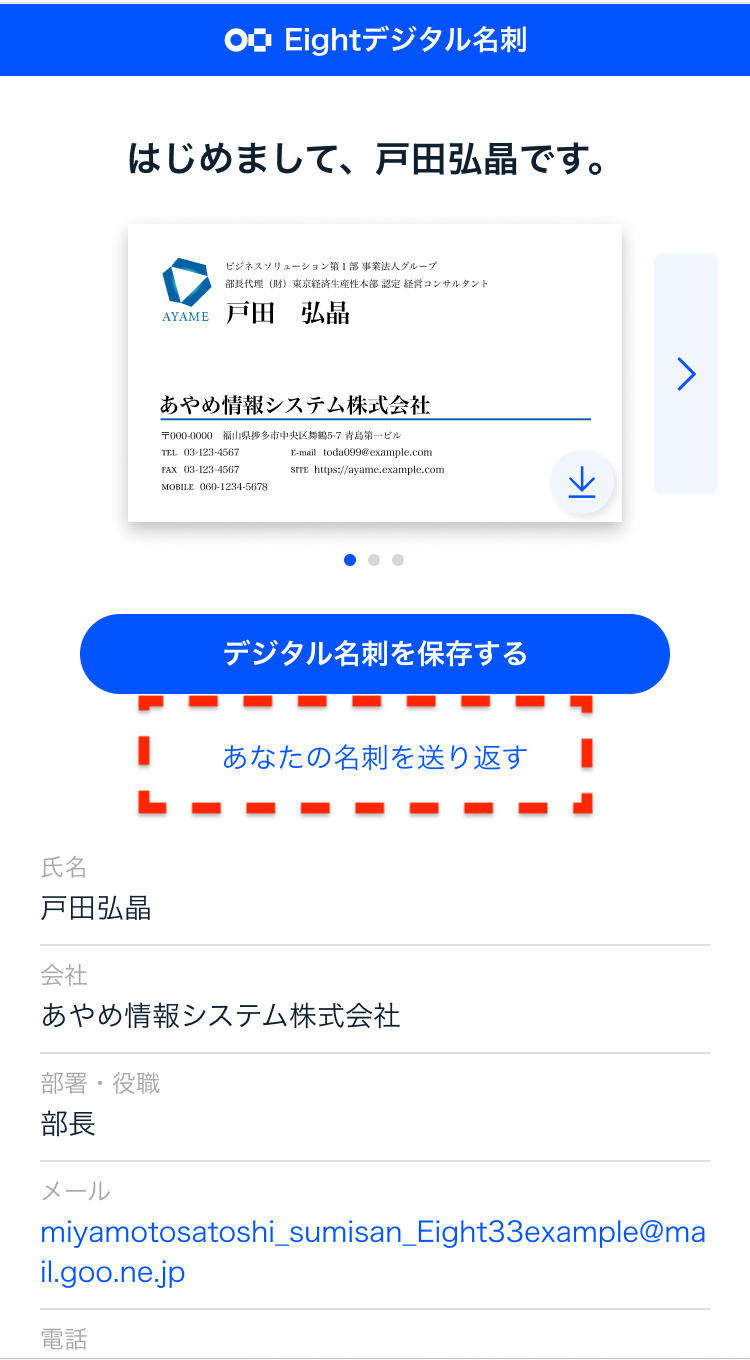Viewport: 750px width, 1360px height.
Task: Jump to the second card page dot
Action: click(374, 560)
